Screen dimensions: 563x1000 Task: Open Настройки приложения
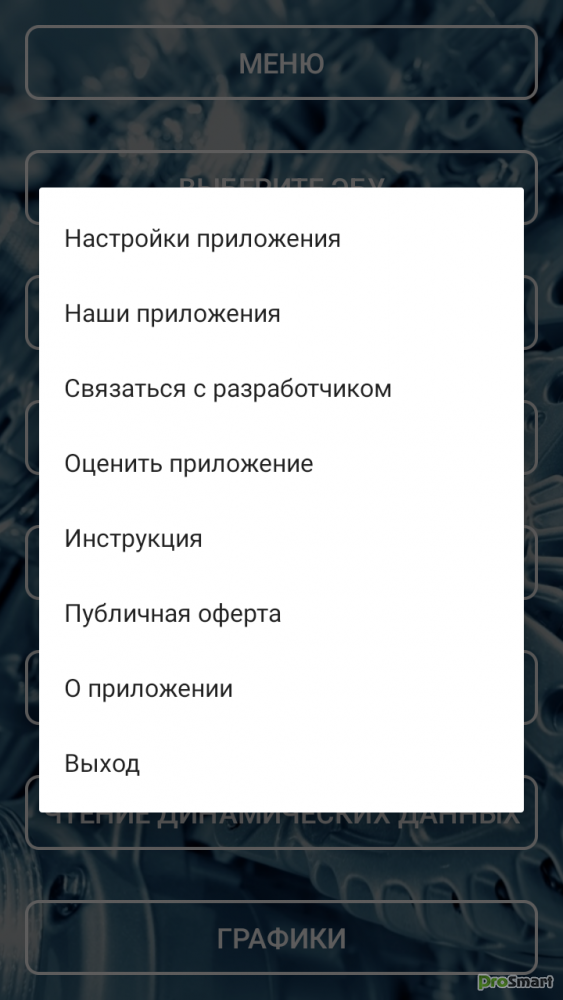pos(281,239)
